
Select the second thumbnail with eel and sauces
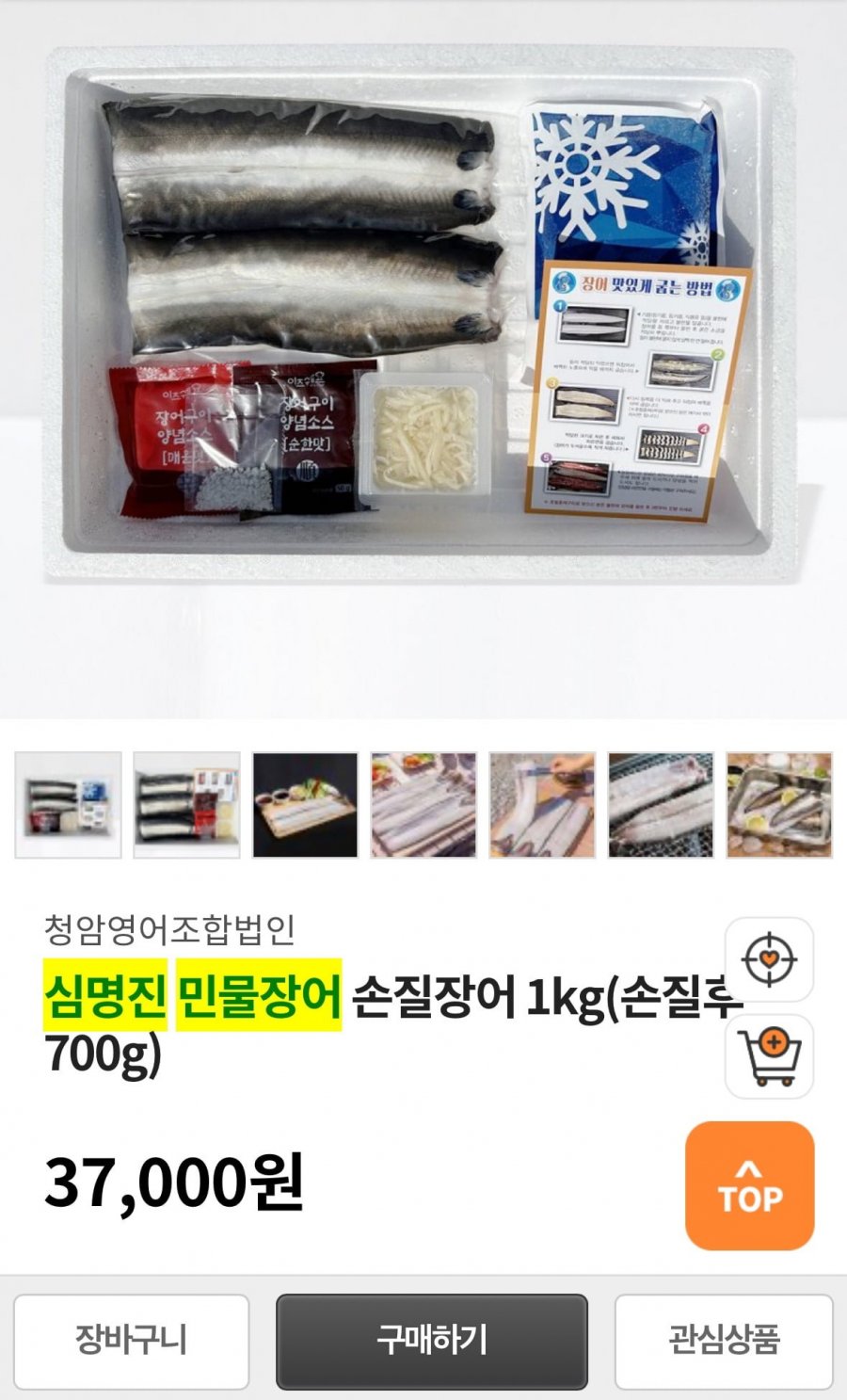pyautogui.click(x=186, y=805)
